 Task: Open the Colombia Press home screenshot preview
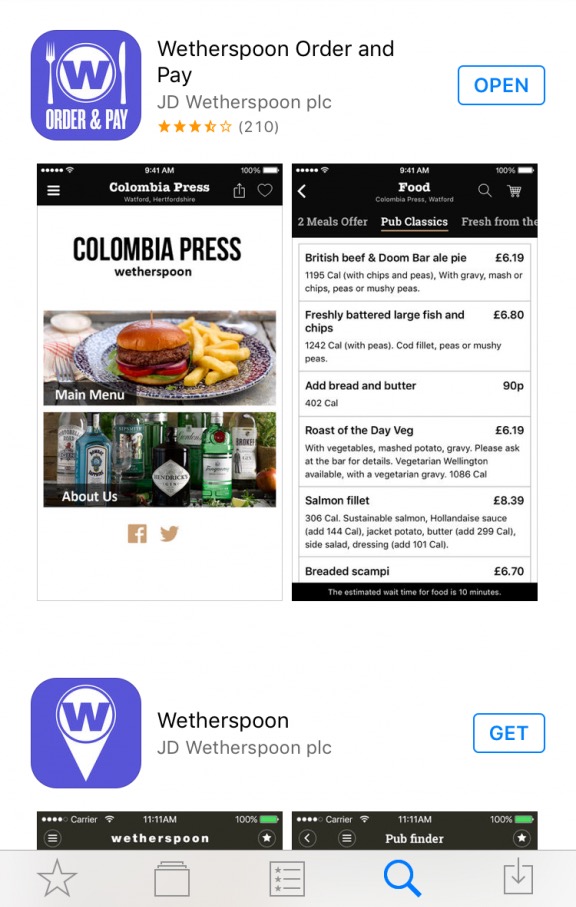click(160, 382)
